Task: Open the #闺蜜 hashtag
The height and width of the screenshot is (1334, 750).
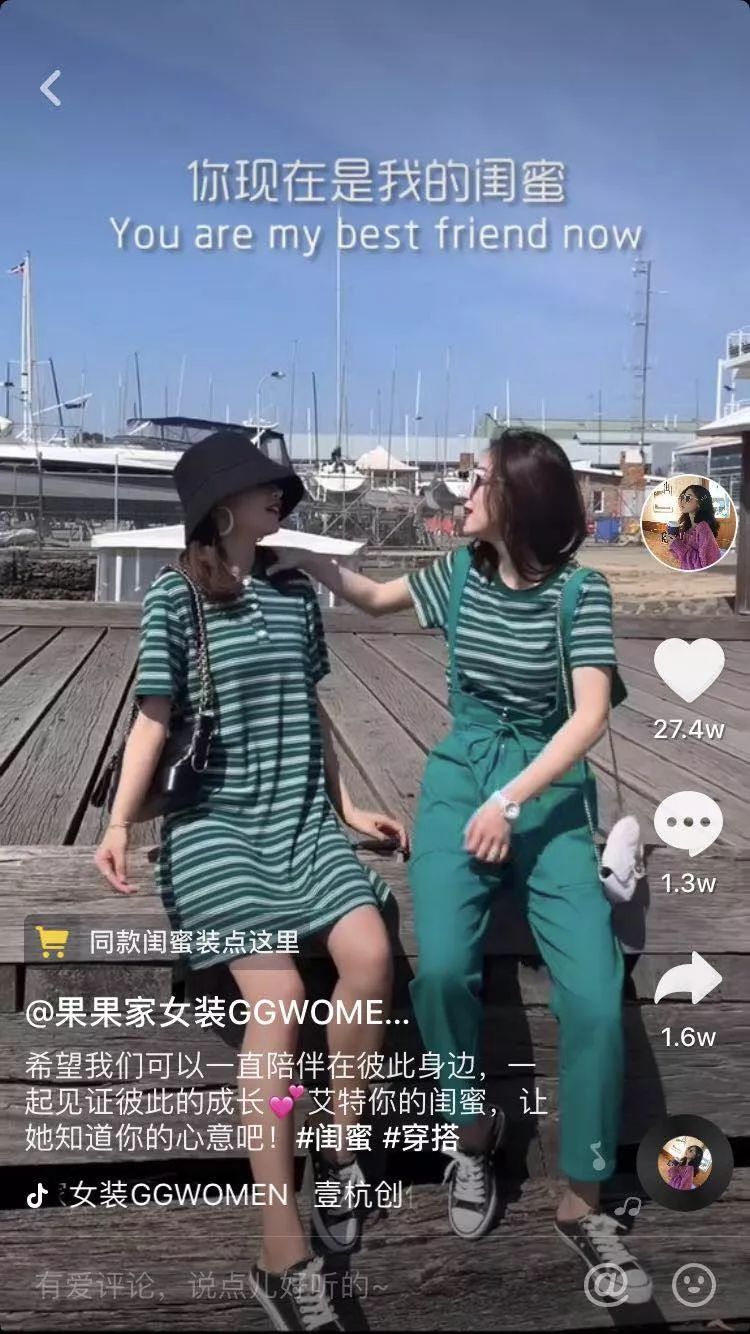Action: pos(335,1137)
